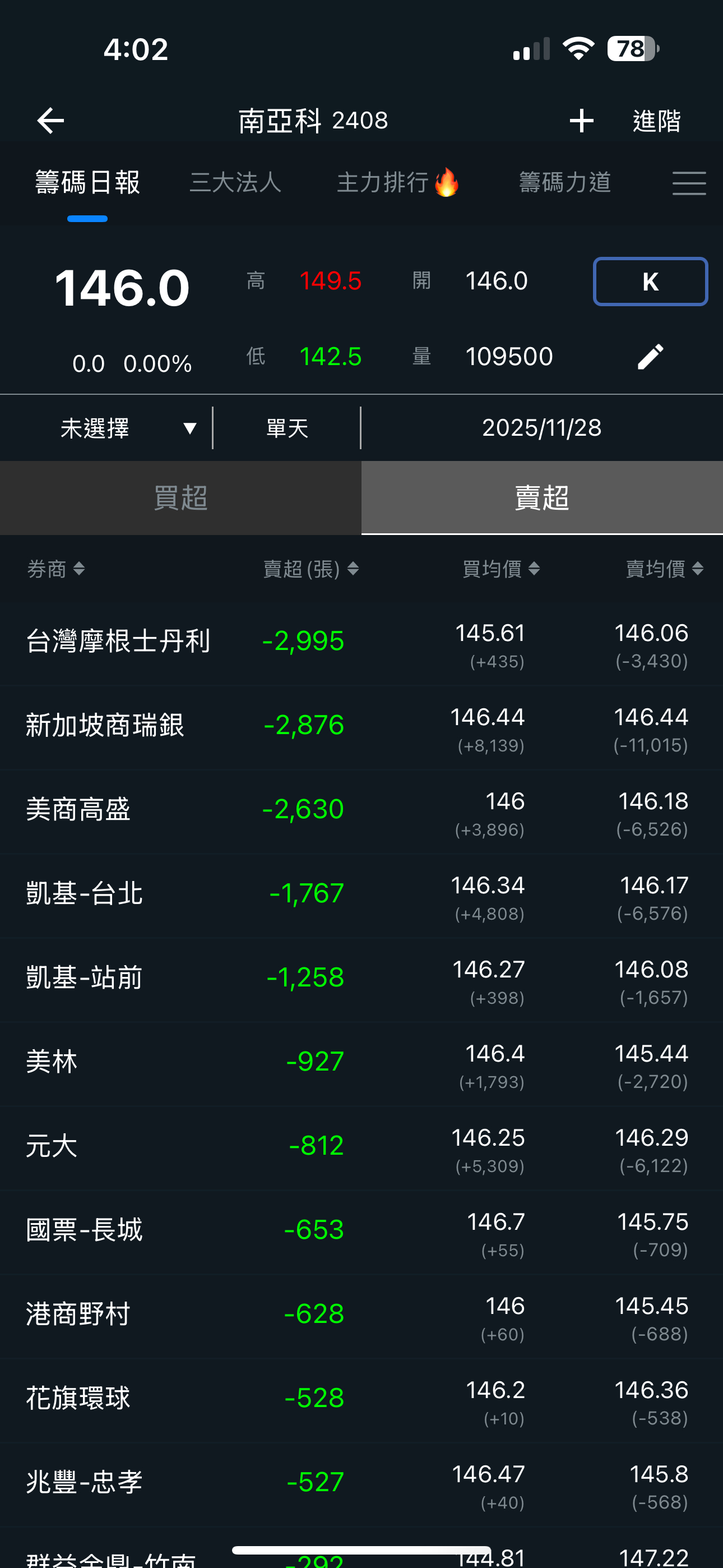Expand the 未選擇 dropdown
This screenshot has height=1568, width=723.
tap(128, 428)
